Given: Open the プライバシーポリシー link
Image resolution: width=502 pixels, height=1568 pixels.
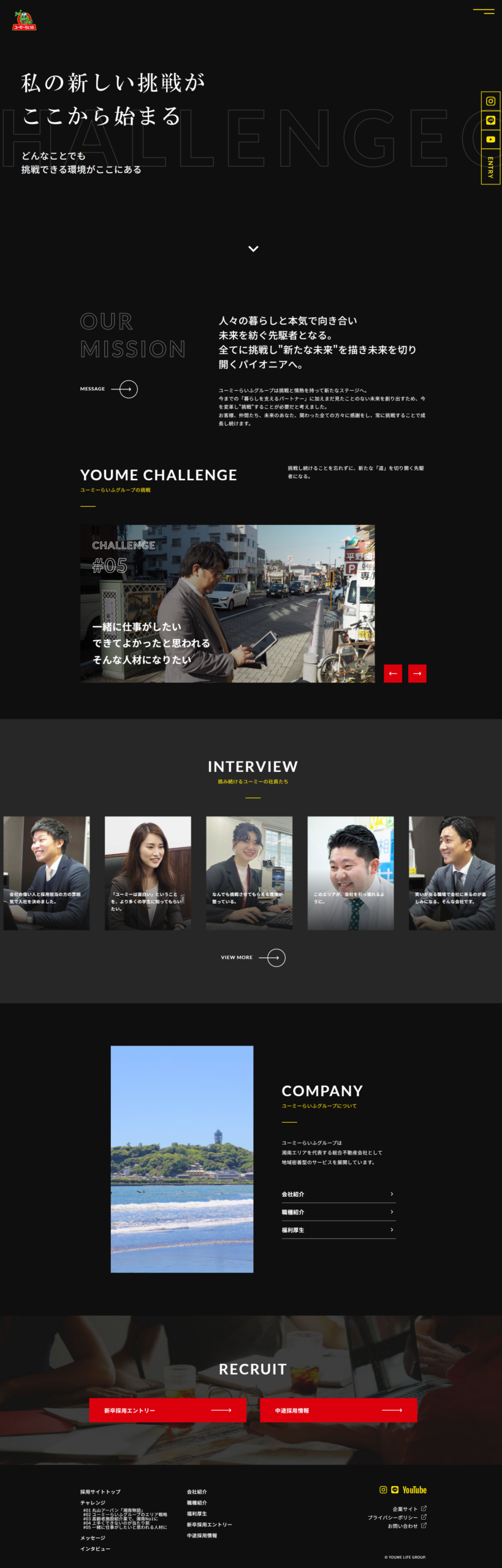Looking at the screenshot, I should tap(397, 1517).
